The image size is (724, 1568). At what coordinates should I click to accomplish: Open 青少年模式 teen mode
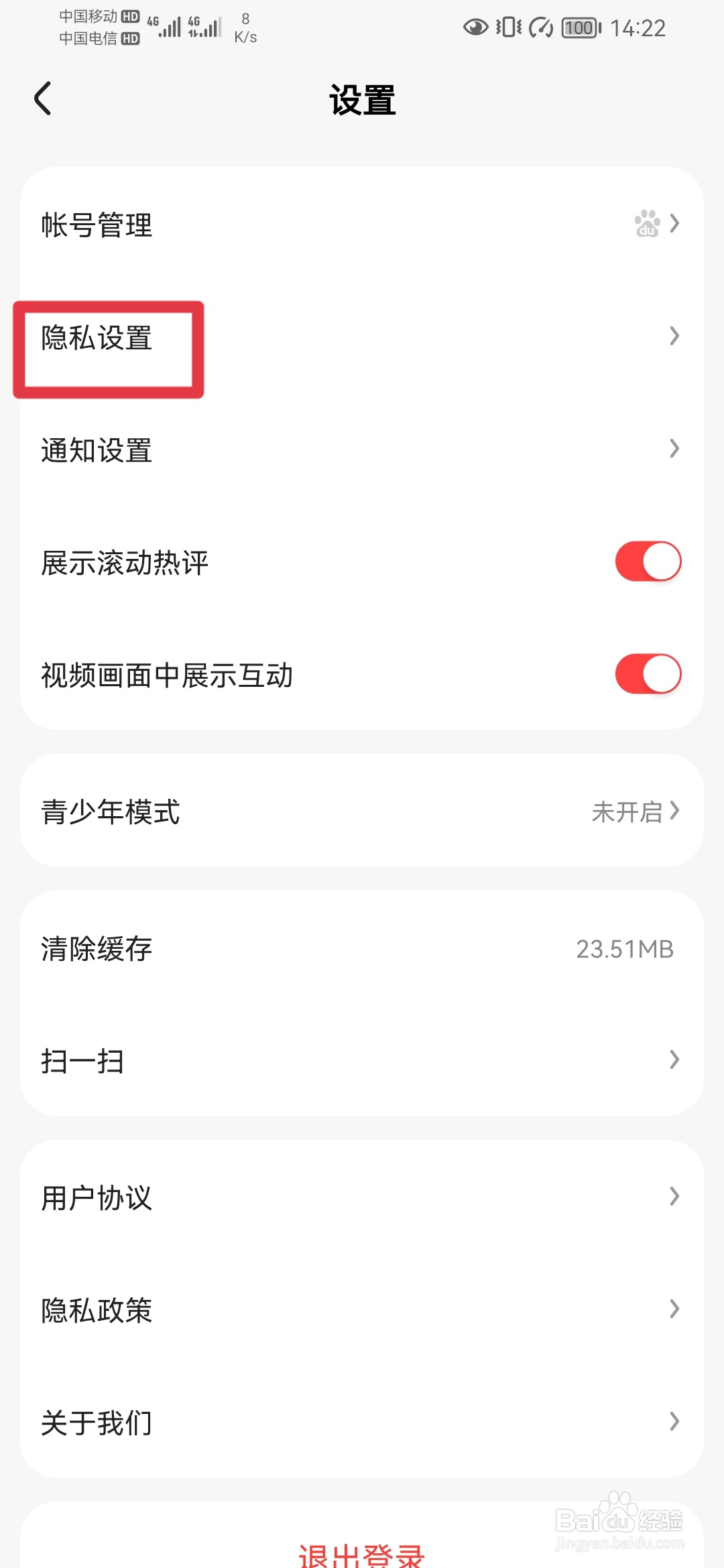[x=362, y=811]
